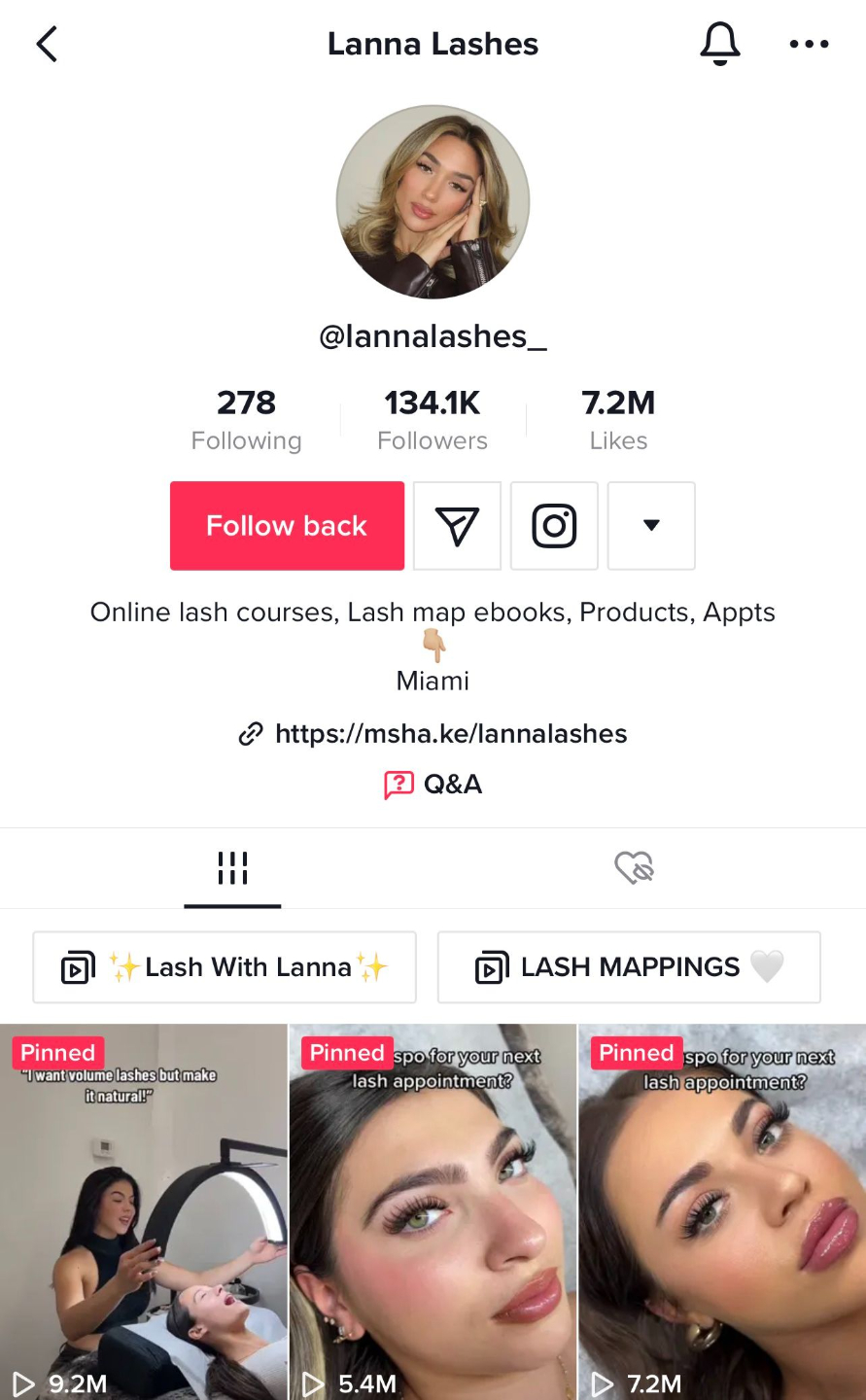Open the three-dot overflow menu
This screenshot has height=1400, width=866.
pos(809,44)
